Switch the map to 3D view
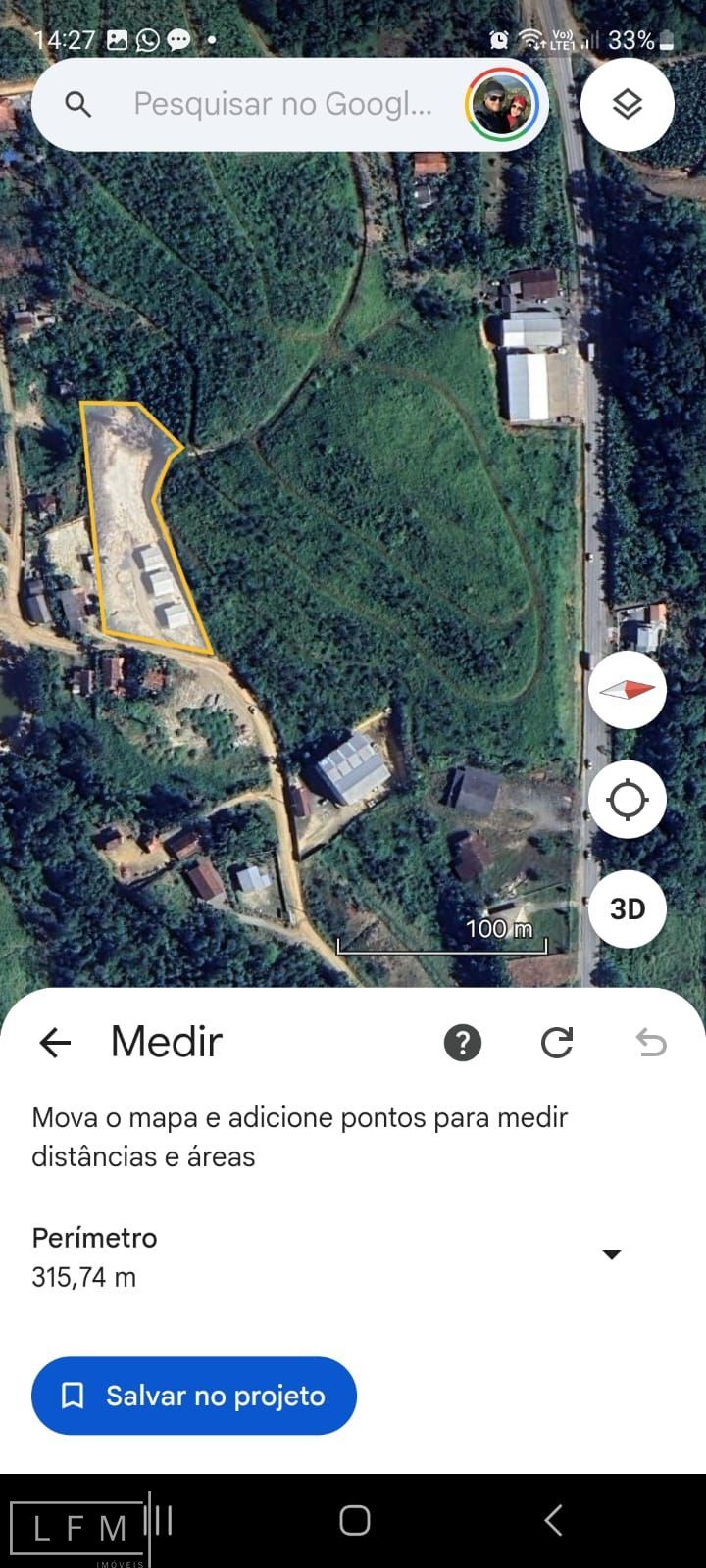This screenshot has height=1568, width=706. tap(628, 909)
